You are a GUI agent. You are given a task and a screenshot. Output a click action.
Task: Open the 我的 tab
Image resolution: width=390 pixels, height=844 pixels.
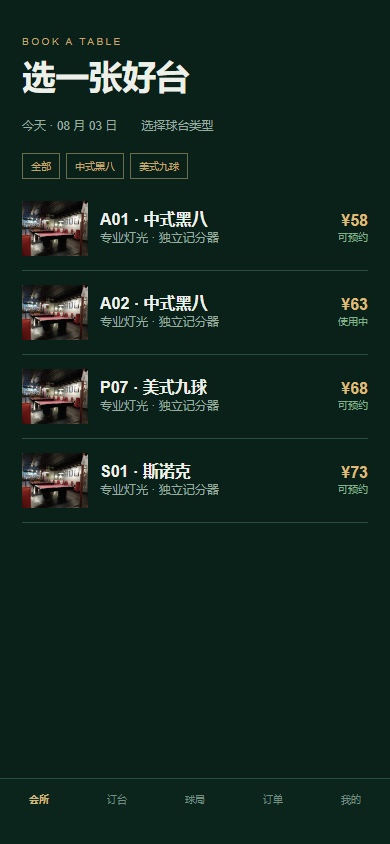tap(351, 800)
